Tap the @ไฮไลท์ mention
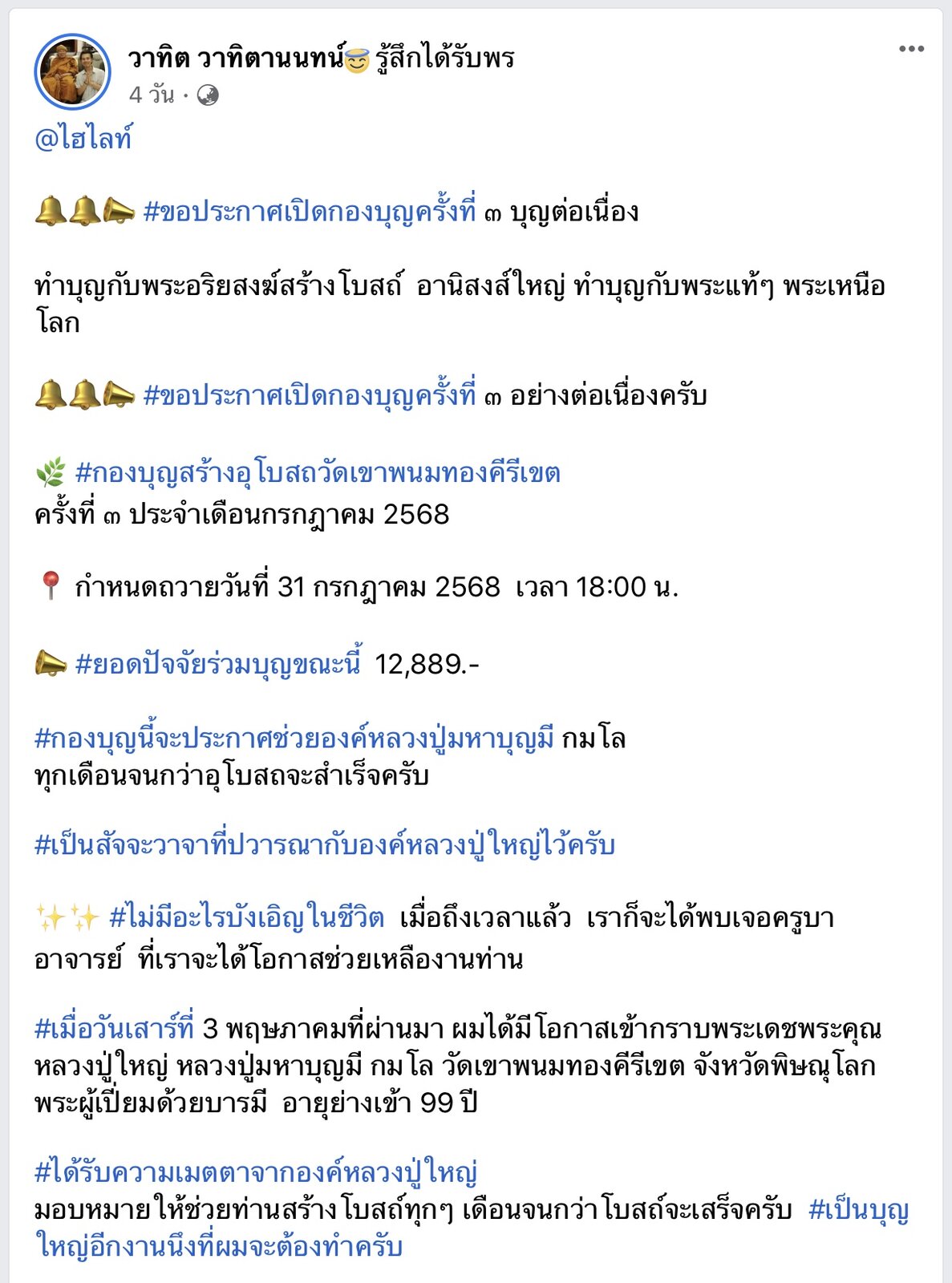 click(x=83, y=139)
